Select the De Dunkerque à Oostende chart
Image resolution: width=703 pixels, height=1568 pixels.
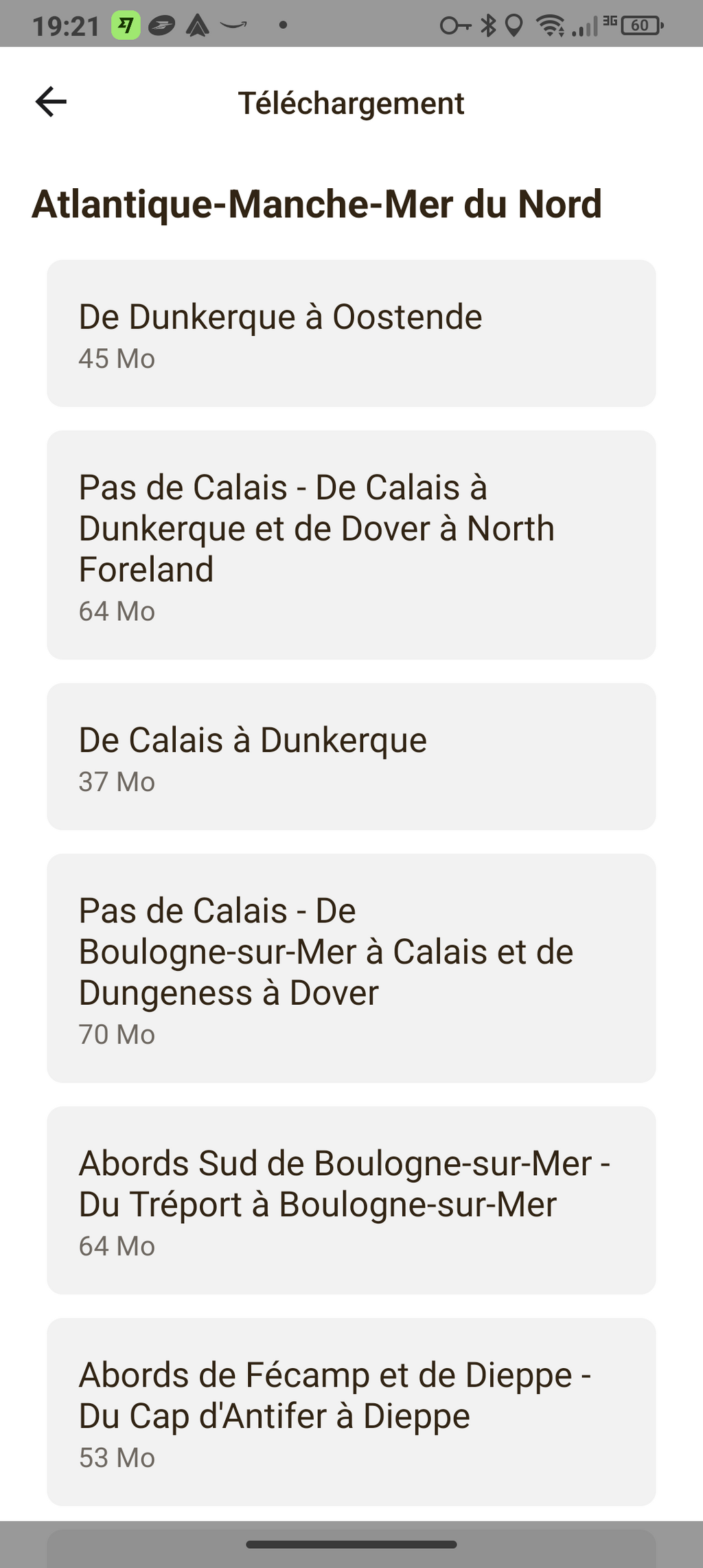tap(351, 333)
